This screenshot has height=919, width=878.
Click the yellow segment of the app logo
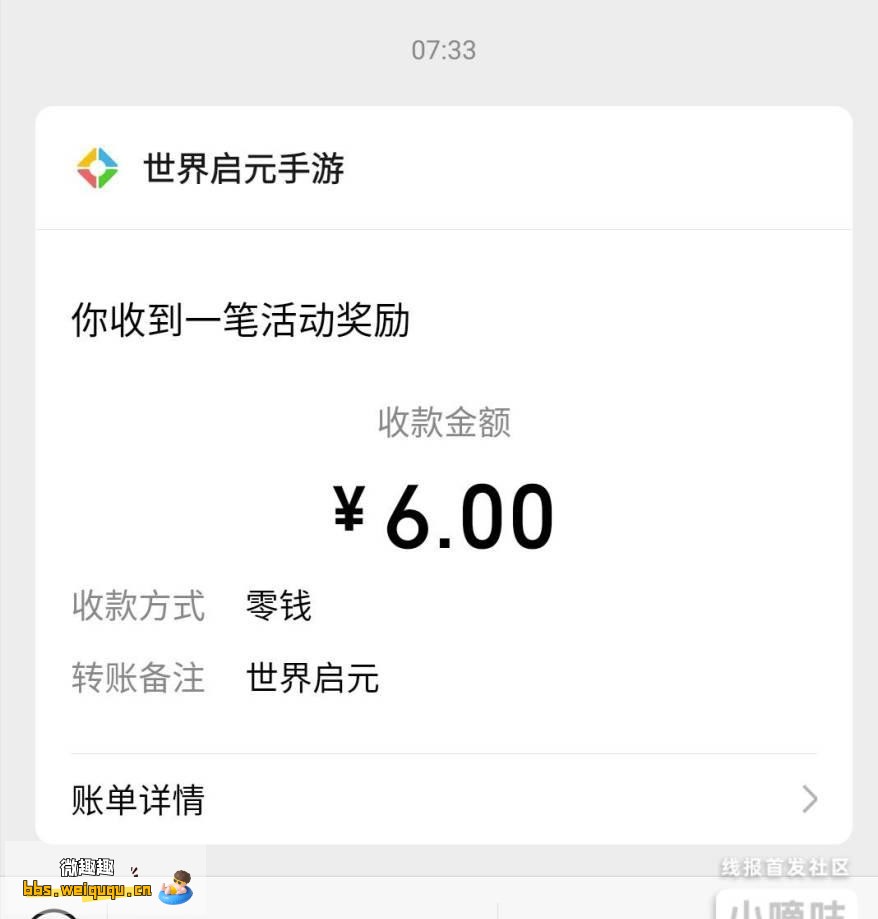(88, 158)
